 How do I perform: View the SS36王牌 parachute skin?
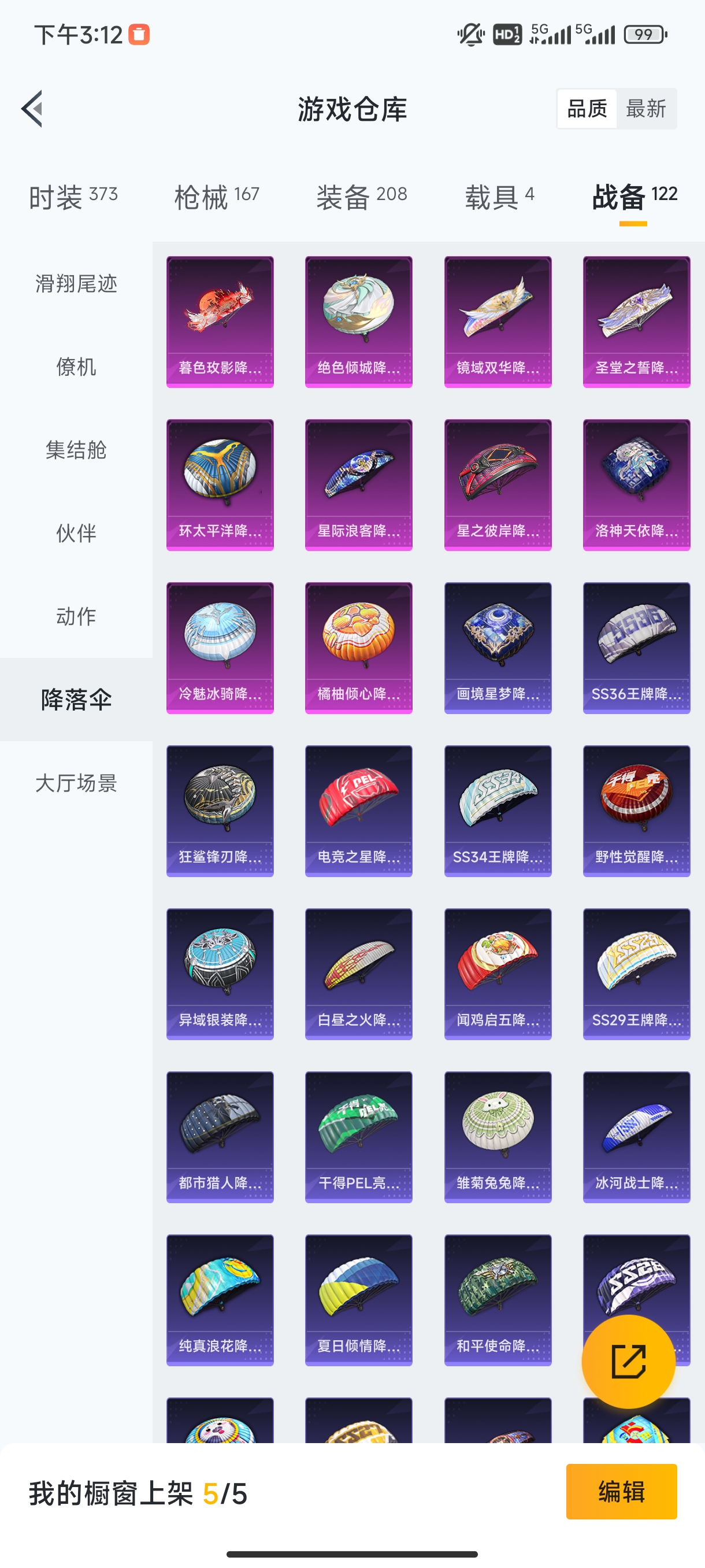tap(636, 647)
